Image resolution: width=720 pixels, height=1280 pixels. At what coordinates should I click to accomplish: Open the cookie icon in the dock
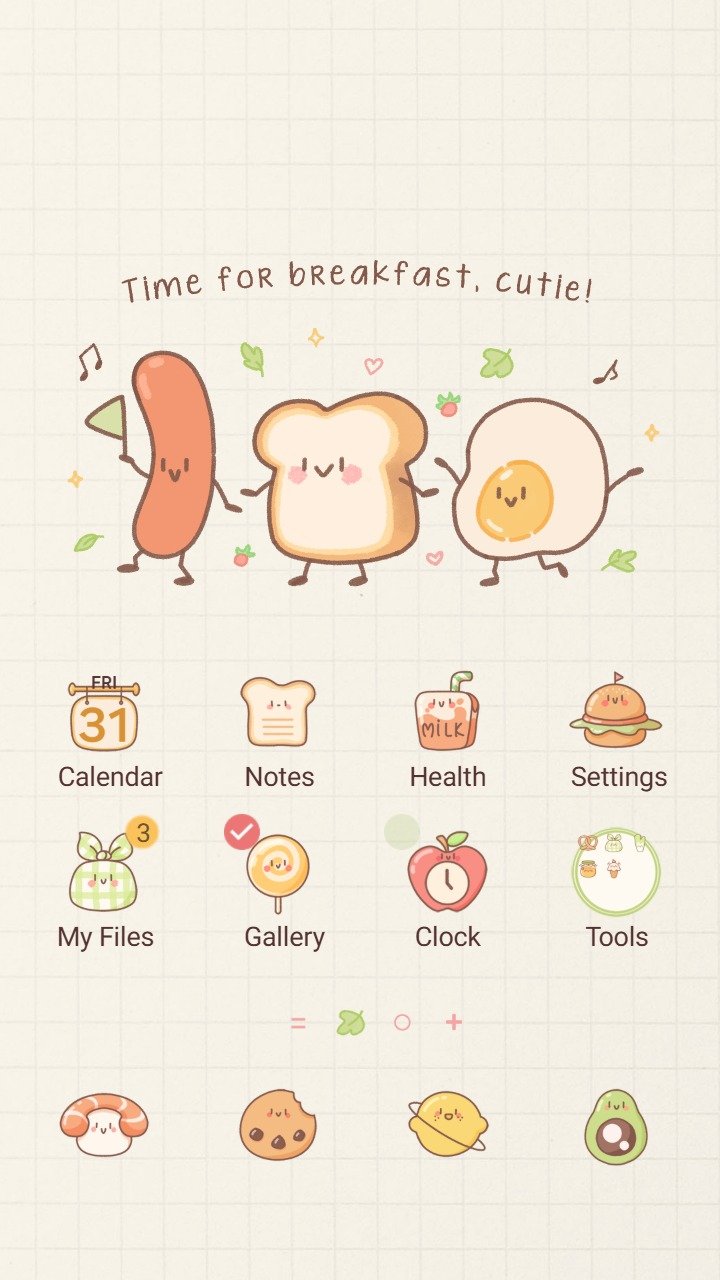[278, 1125]
